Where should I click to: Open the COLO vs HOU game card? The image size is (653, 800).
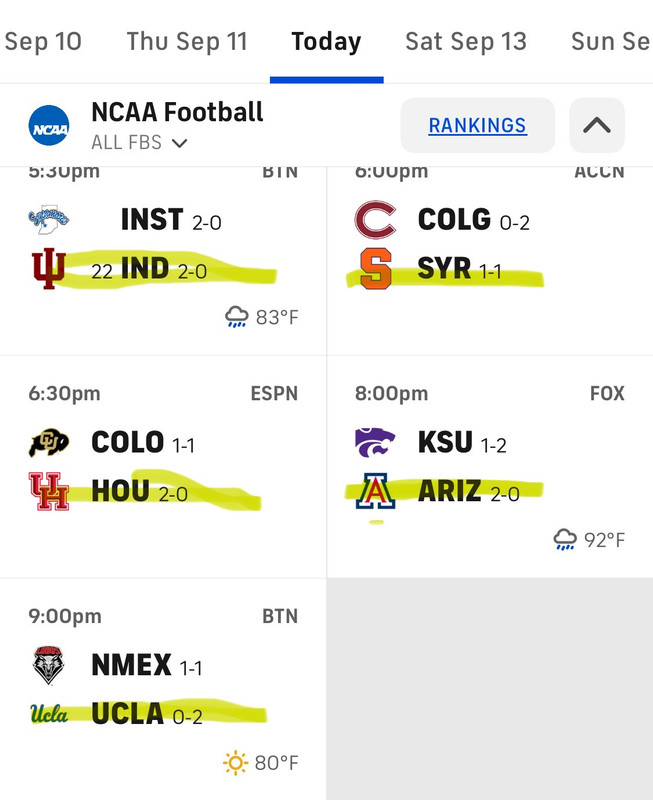pos(163,465)
